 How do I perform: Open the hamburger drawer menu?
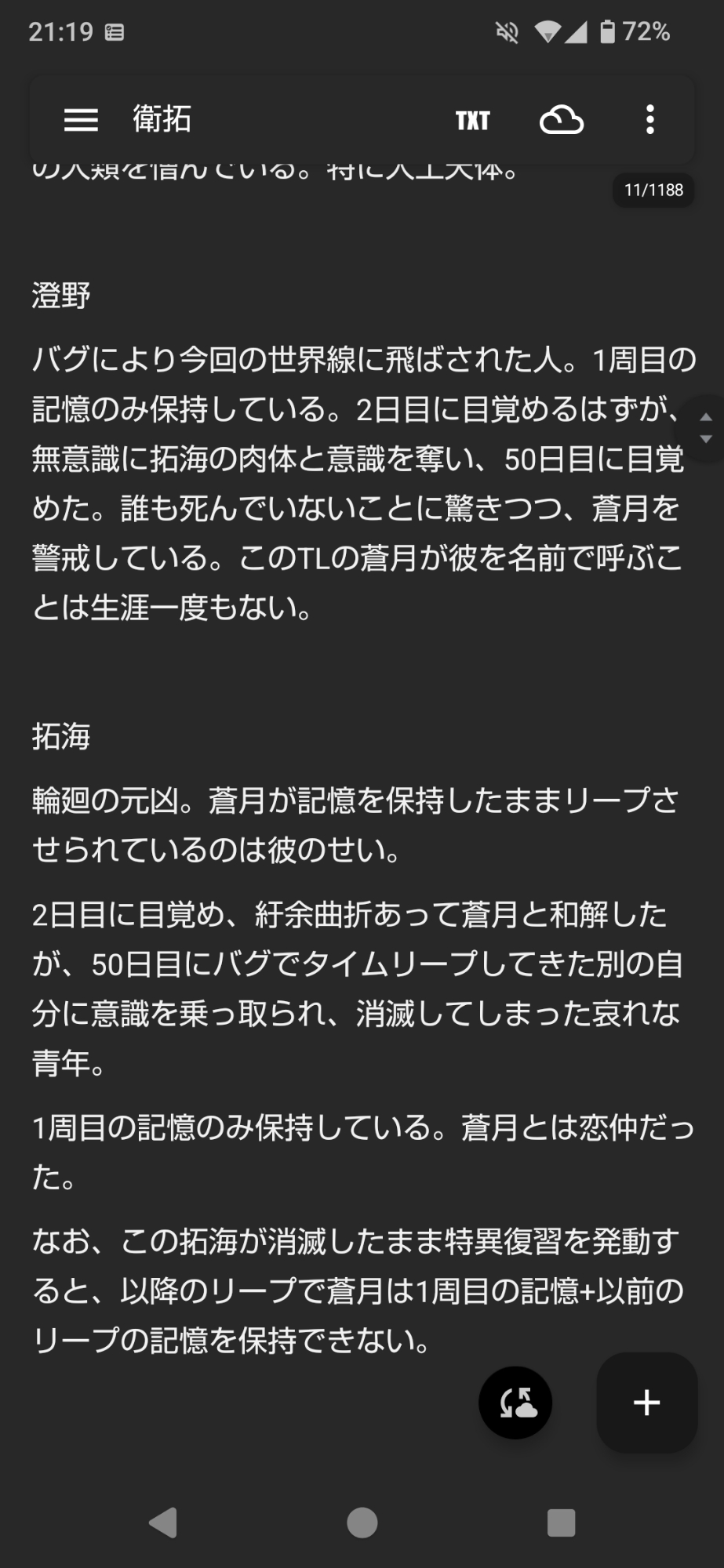pyautogui.click(x=81, y=120)
